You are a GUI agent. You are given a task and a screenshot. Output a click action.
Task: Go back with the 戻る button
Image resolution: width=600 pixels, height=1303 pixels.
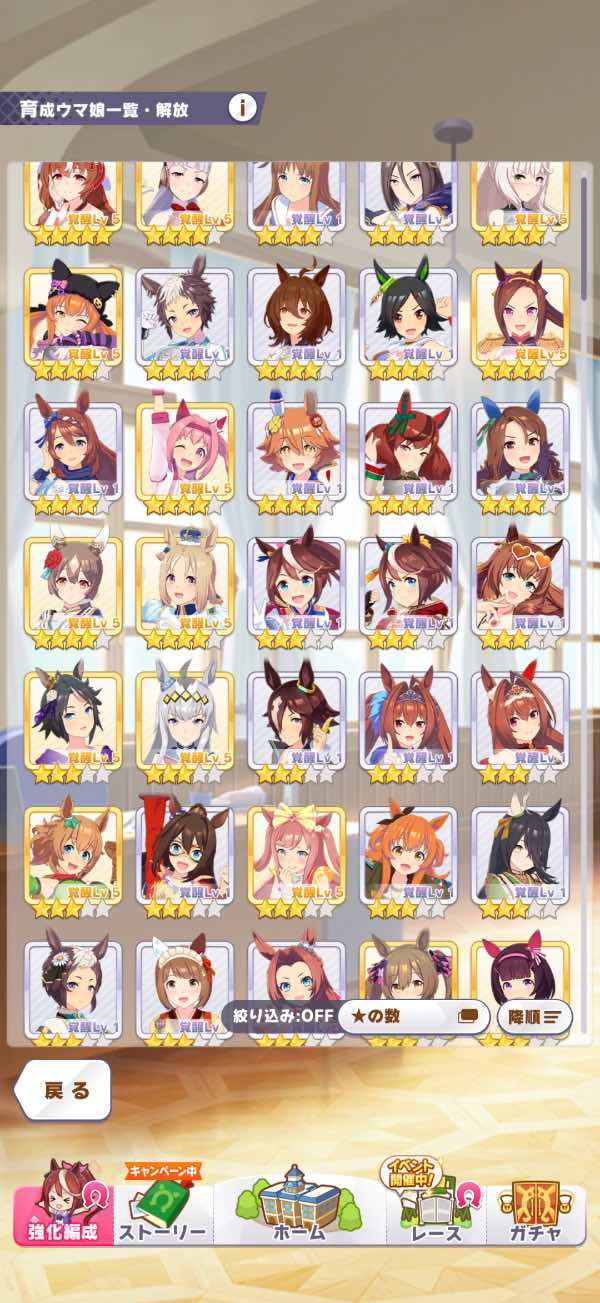coord(66,1089)
